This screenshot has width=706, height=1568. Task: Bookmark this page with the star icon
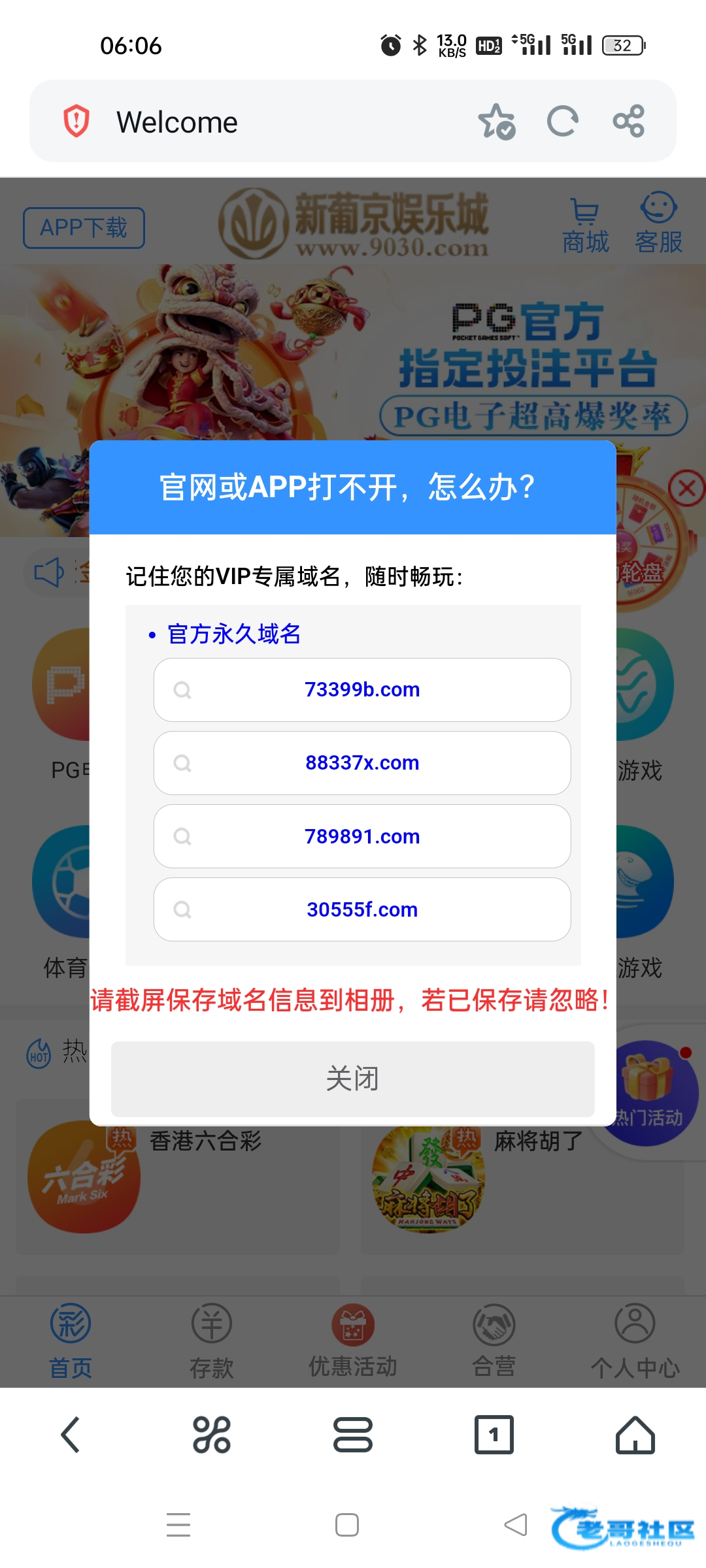click(x=497, y=122)
